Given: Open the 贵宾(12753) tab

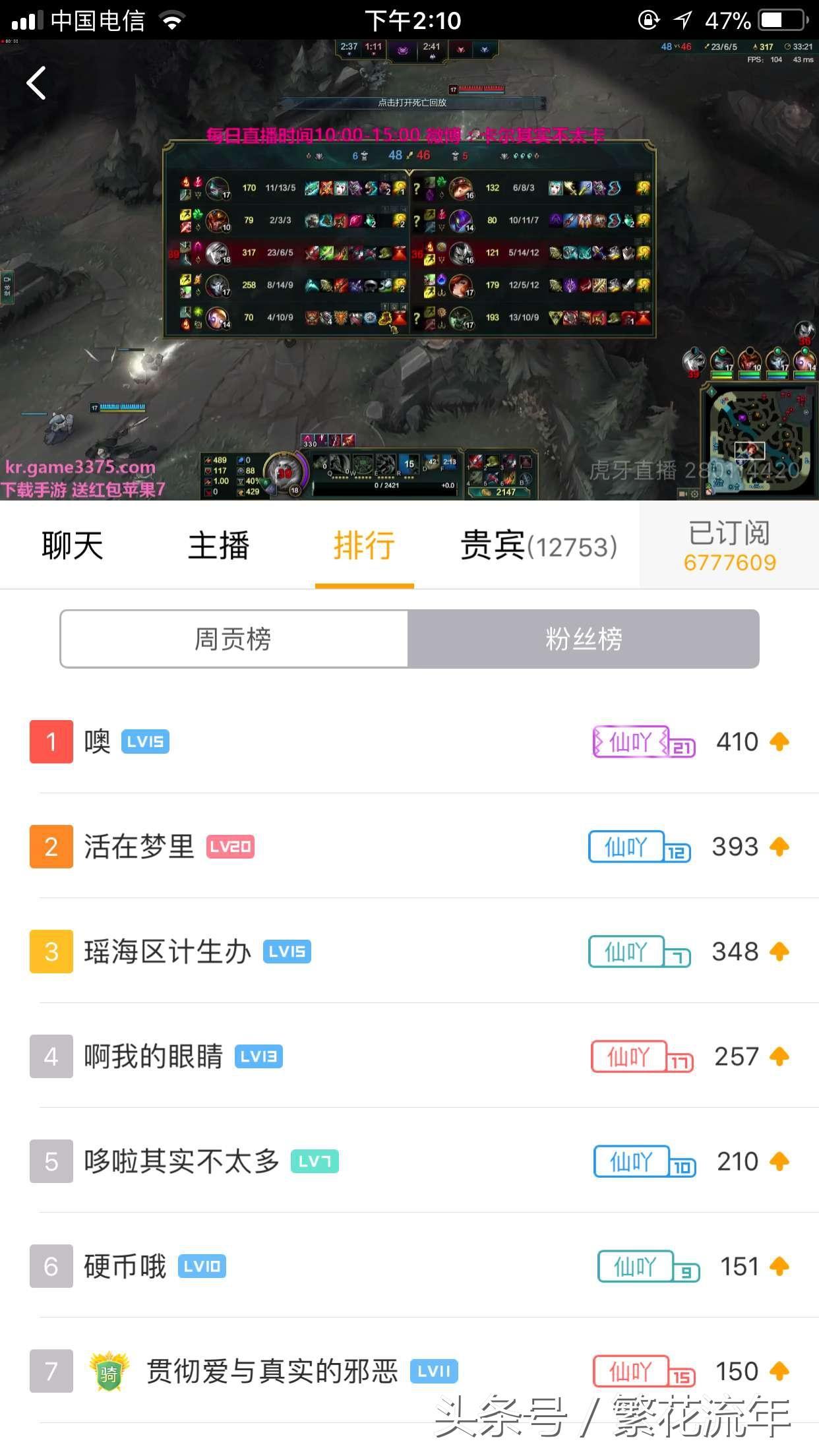Looking at the screenshot, I should (538, 546).
